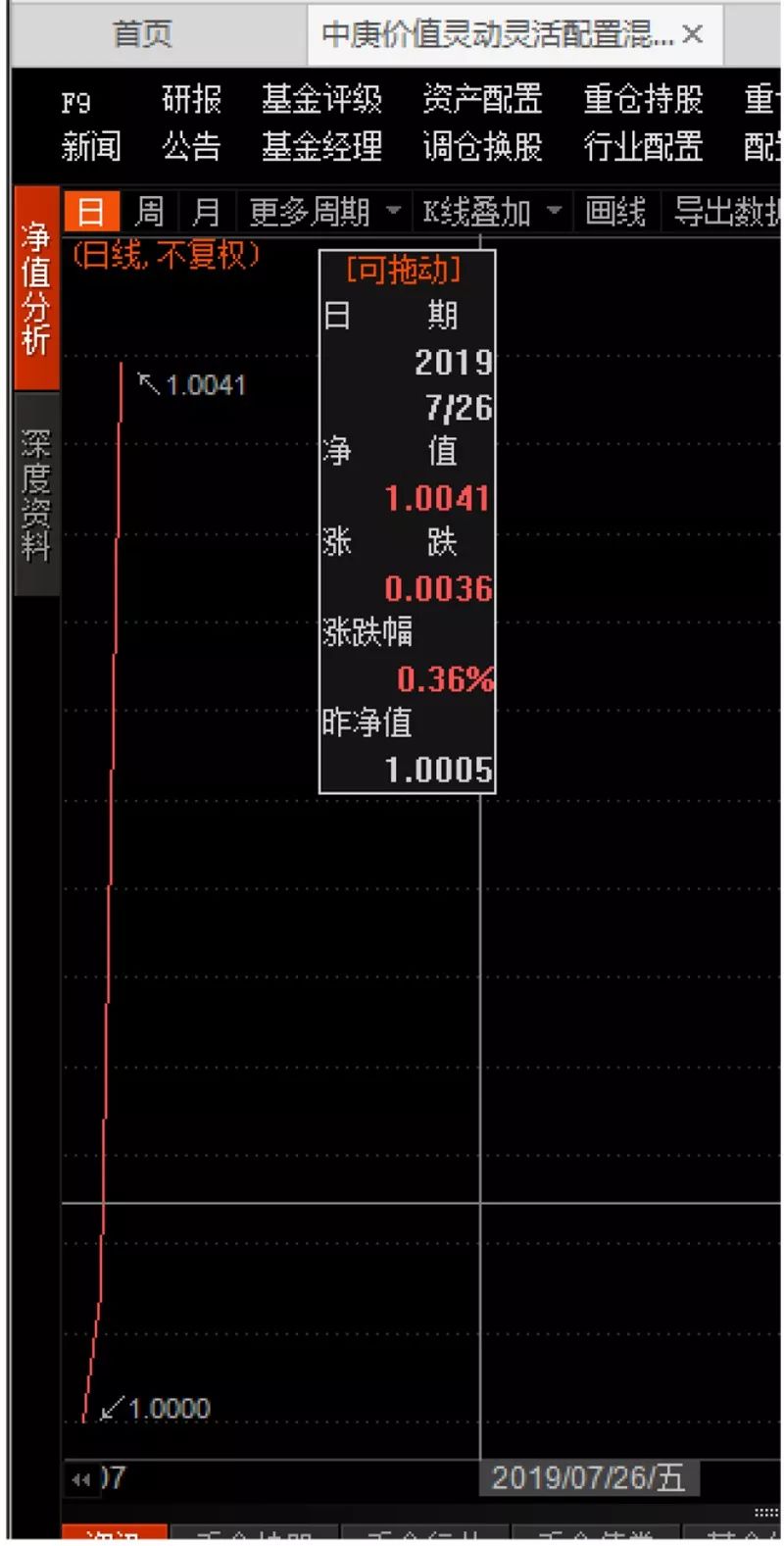Switch to the 首页 tab
Viewport: 784px width, 1546px height.
tap(143, 34)
